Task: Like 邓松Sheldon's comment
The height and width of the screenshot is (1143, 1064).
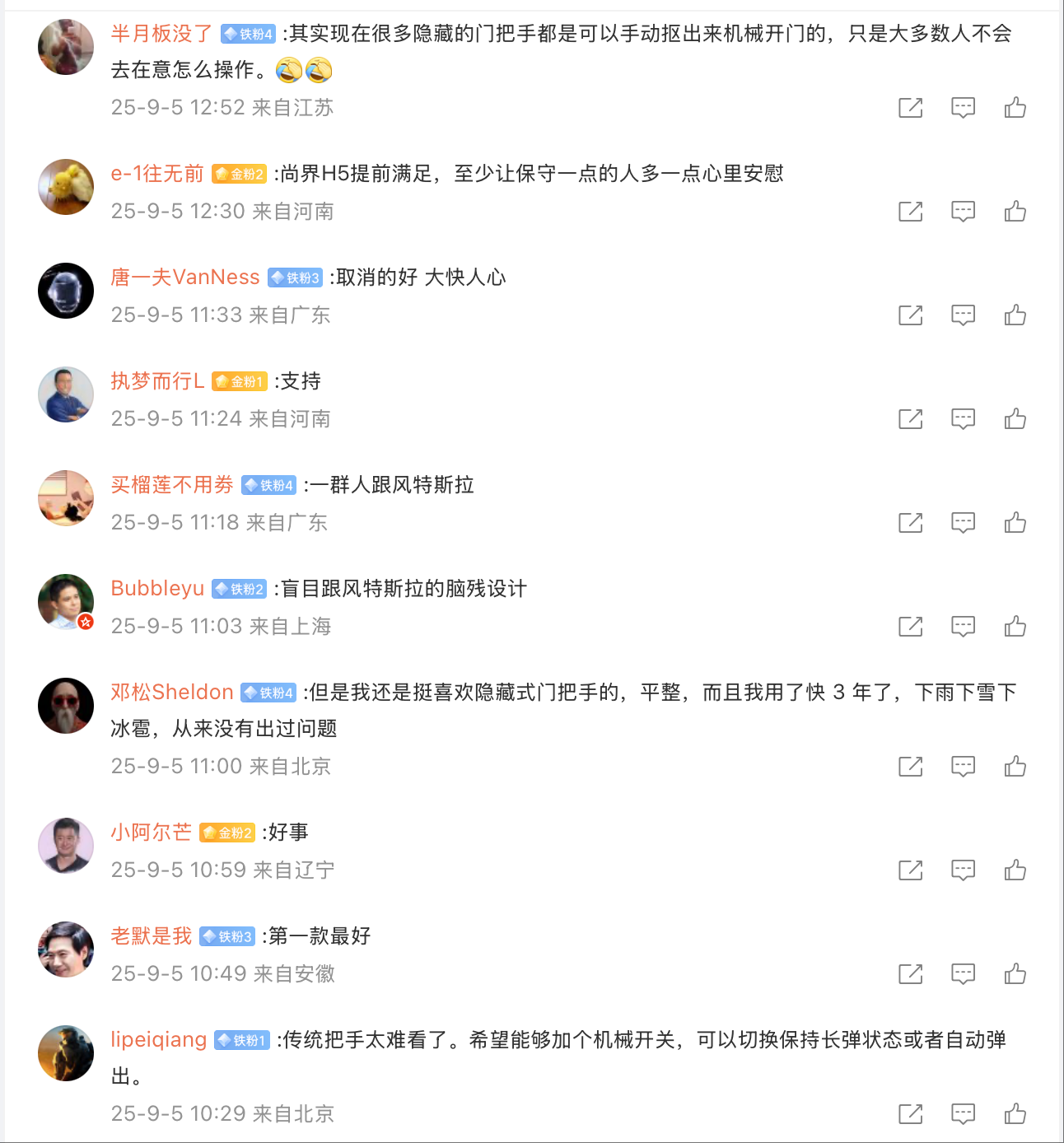Action: pyautogui.click(x=1015, y=767)
